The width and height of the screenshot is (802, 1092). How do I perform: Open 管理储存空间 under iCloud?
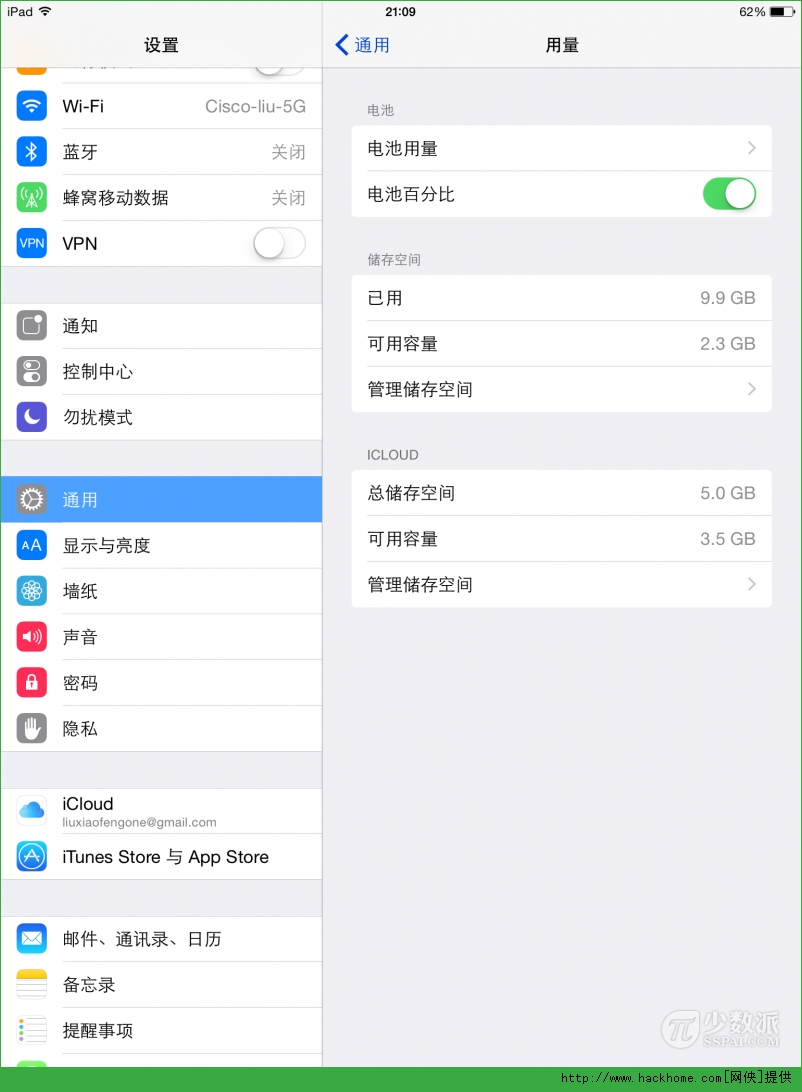561,584
